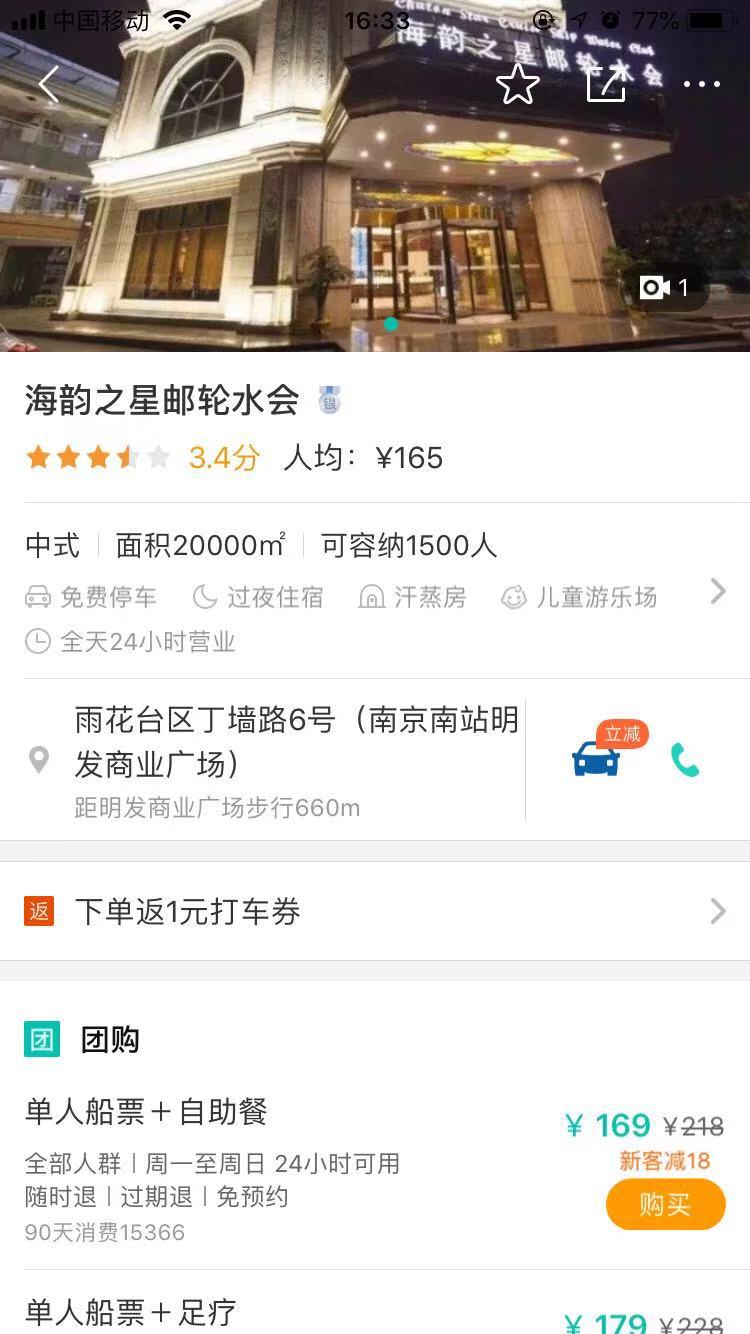Screen dimensions: 750x1334
Task: Favorite this venue with the star icon
Action: (517, 85)
